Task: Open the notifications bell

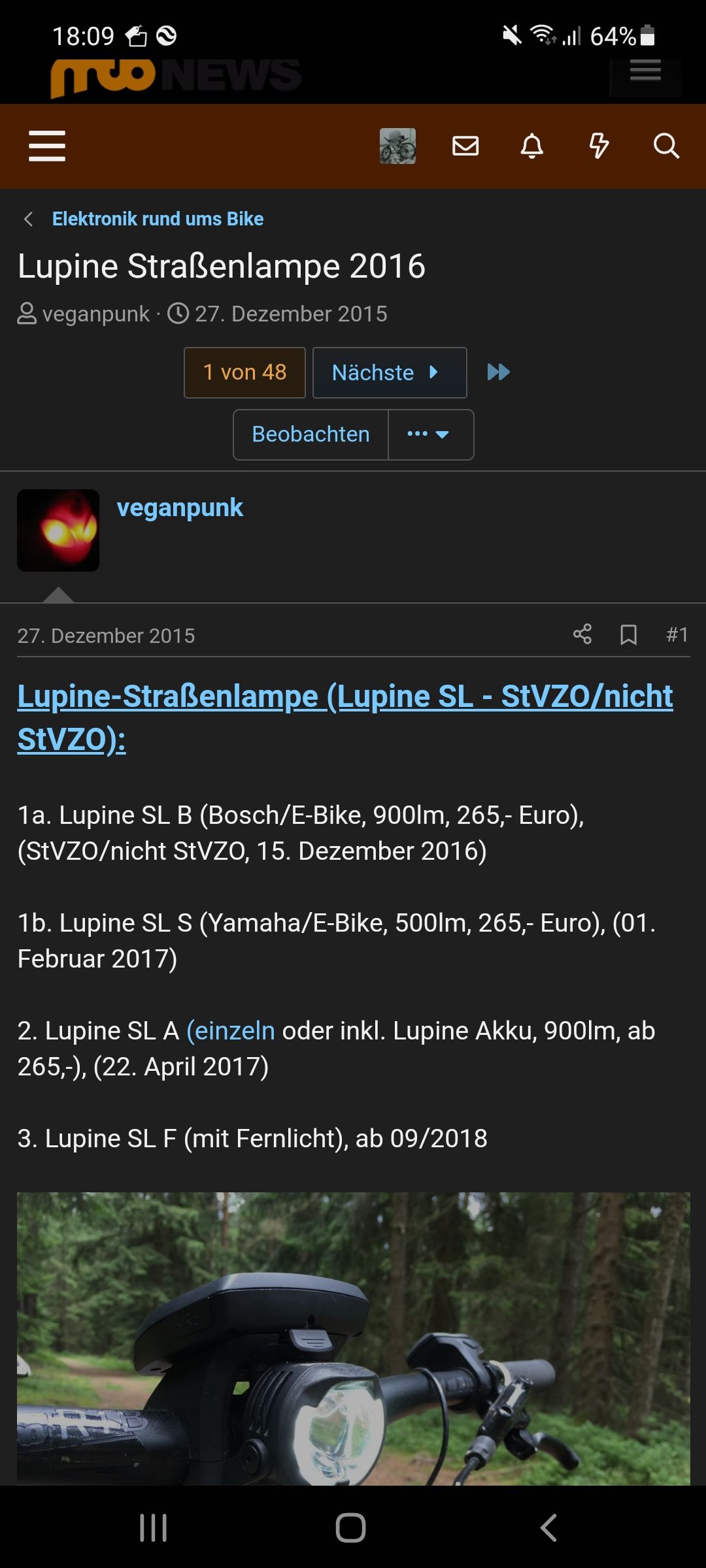Action: point(532,146)
